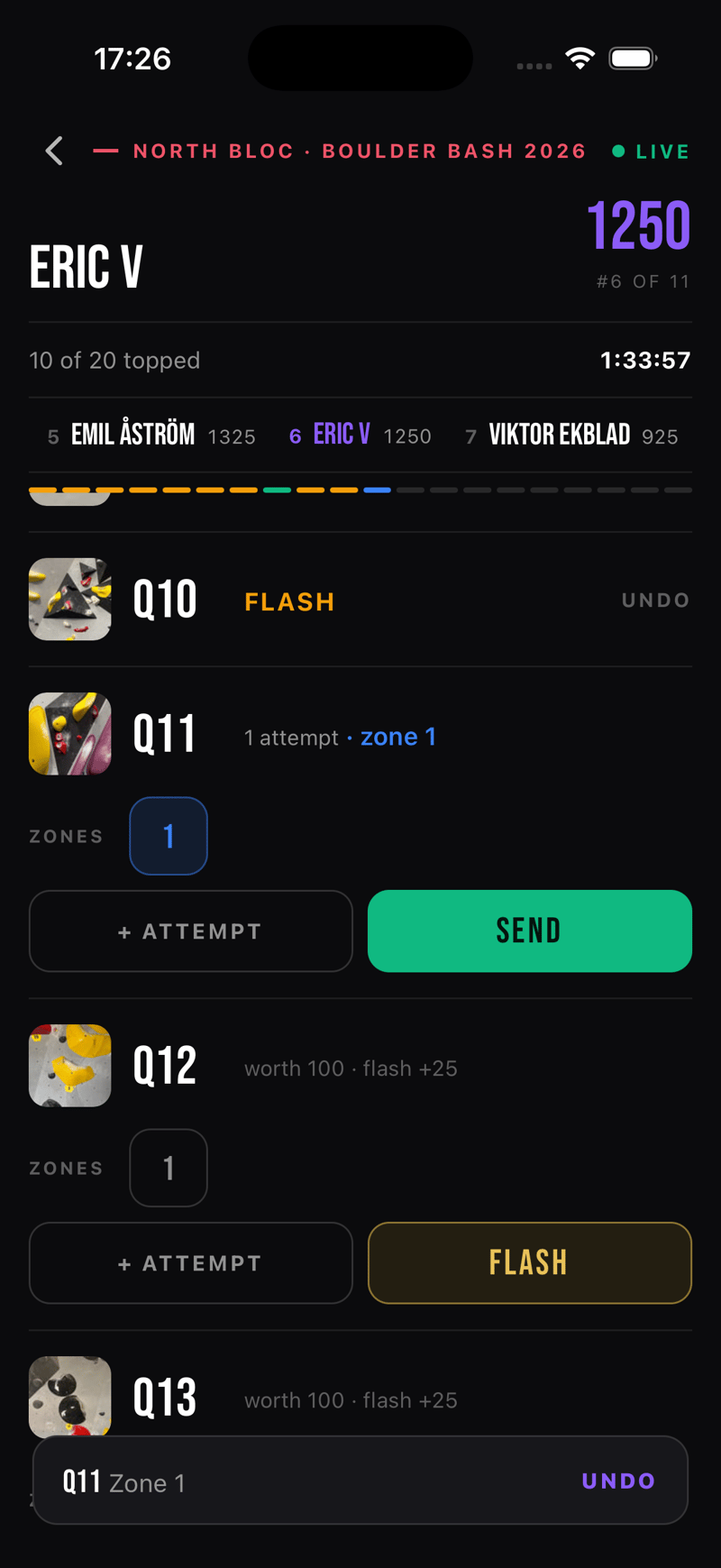Open the Q10 boulder photo
This screenshot has width=721, height=1568.
(x=70, y=600)
